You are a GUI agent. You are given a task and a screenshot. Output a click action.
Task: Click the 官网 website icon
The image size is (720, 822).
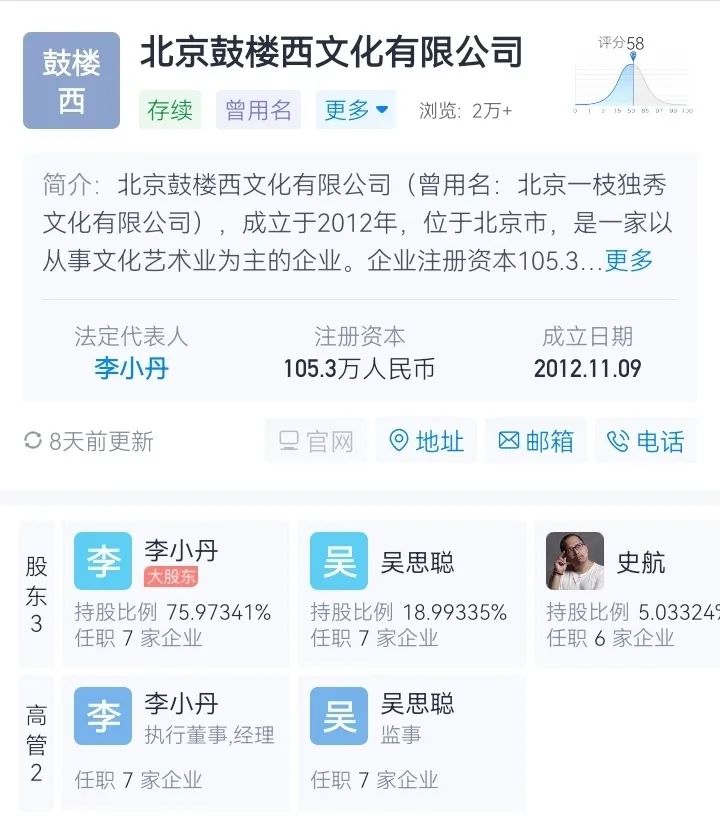[289, 440]
